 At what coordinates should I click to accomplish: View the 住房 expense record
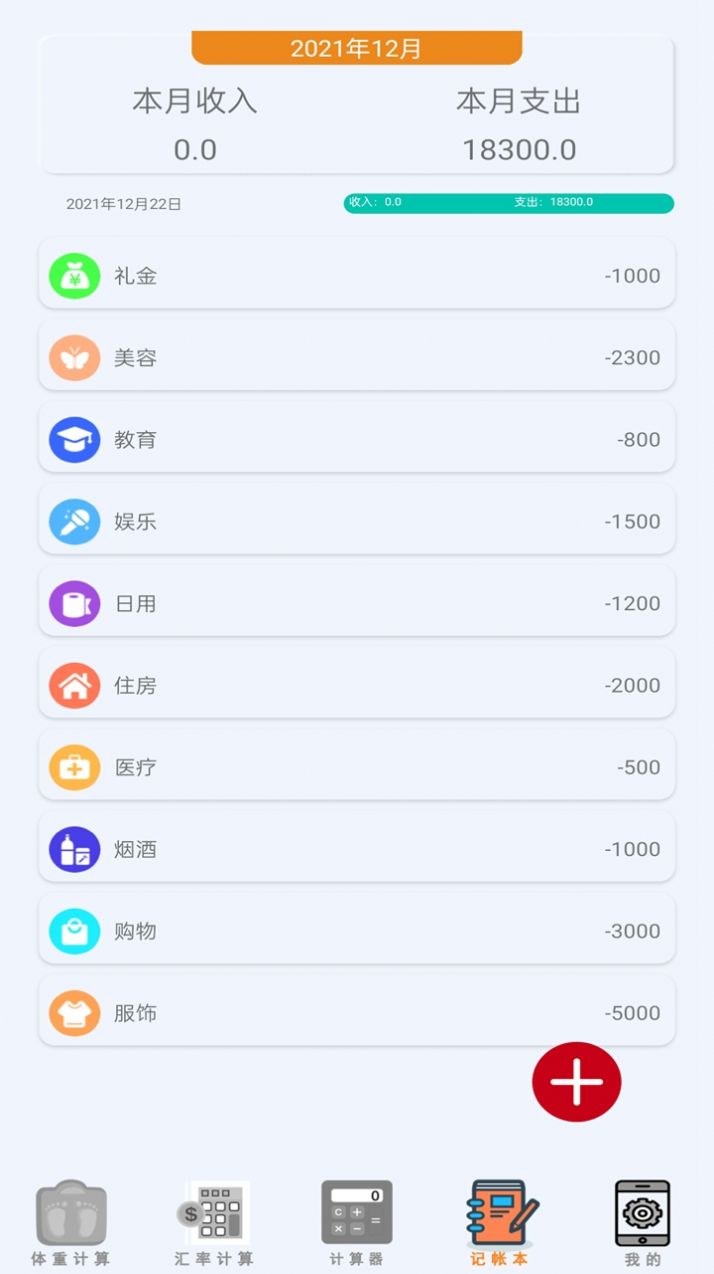(356, 686)
